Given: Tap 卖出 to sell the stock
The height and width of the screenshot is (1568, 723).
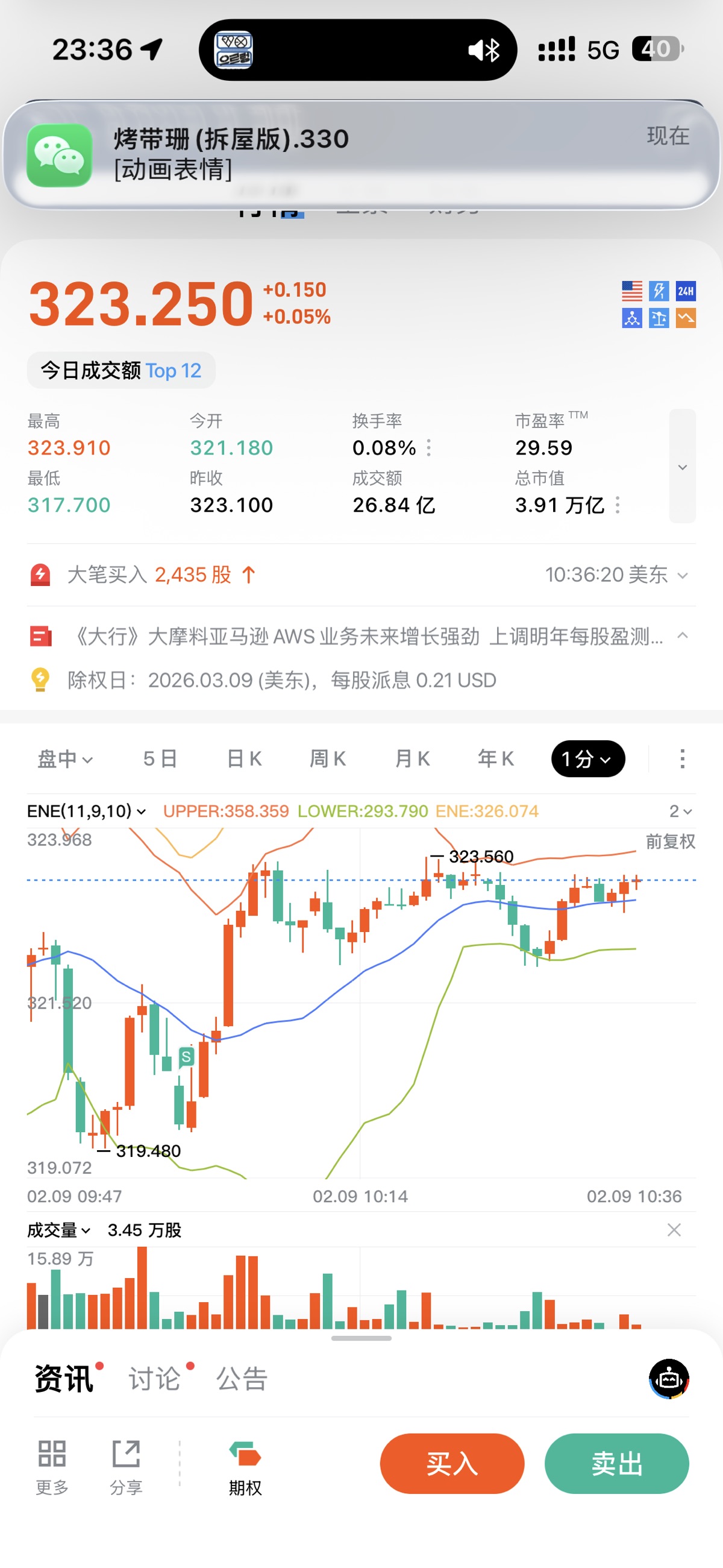Looking at the screenshot, I should [x=616, y=1463].
